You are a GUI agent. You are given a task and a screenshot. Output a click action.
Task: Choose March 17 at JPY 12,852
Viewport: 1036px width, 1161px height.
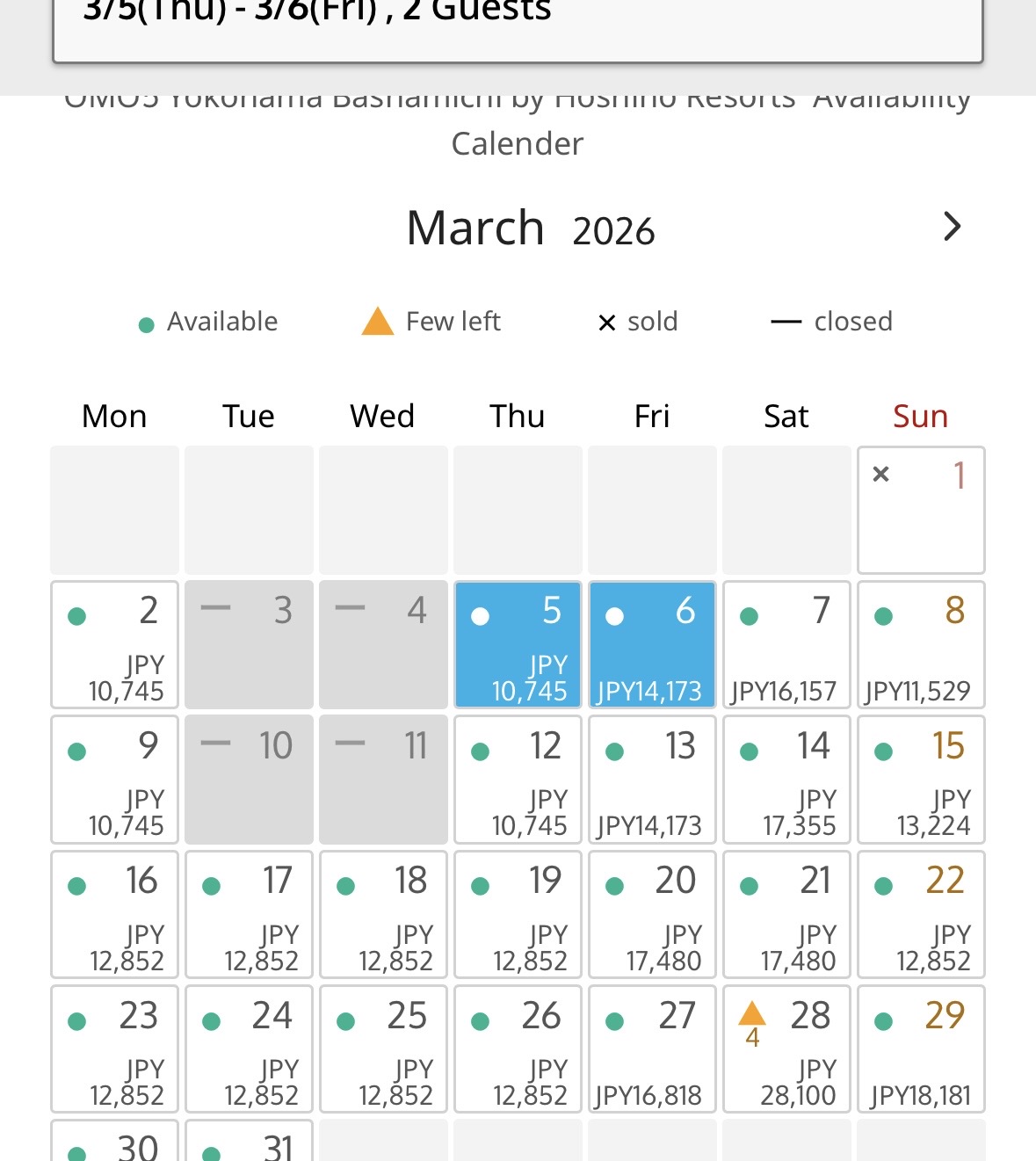click(250, 914)
